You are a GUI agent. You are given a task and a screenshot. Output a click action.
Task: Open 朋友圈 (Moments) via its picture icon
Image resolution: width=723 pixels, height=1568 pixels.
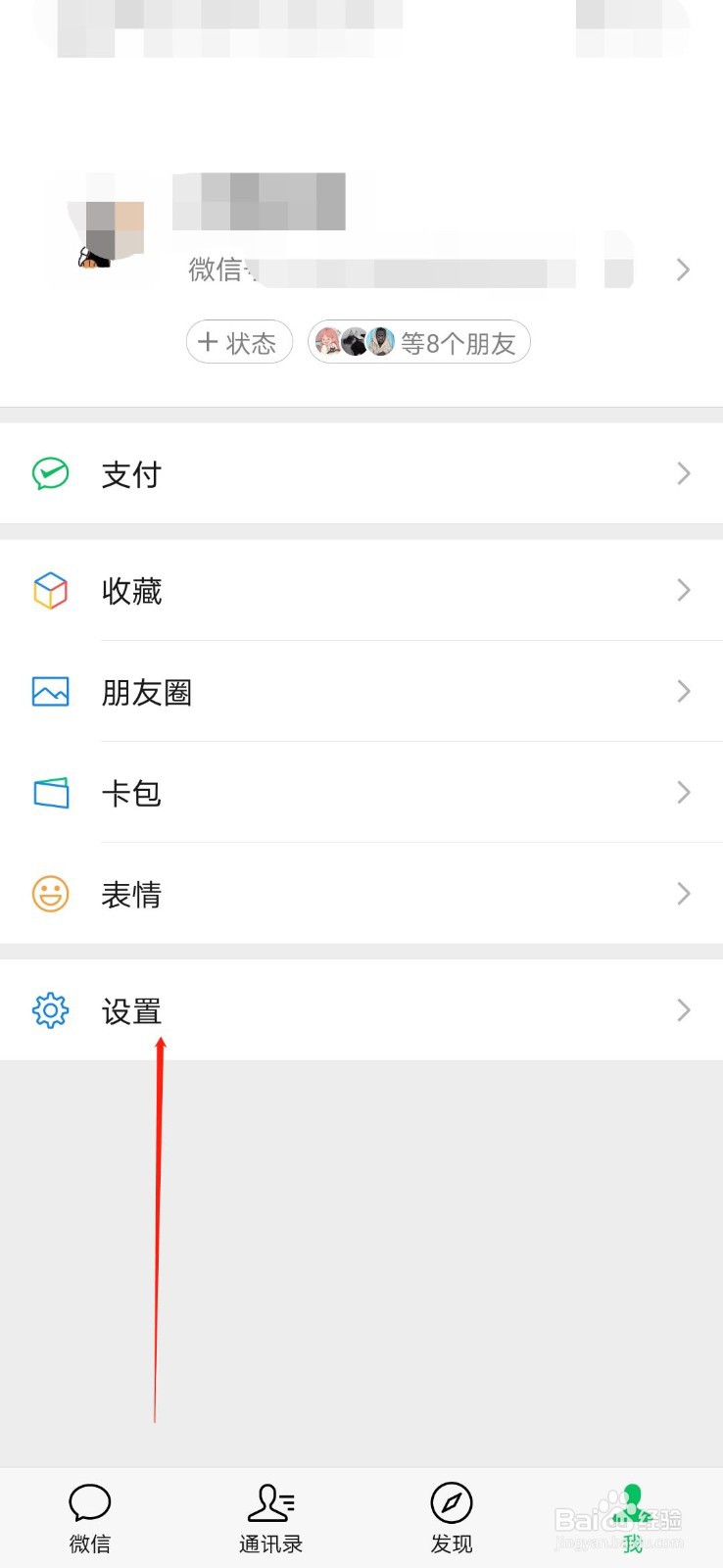click(50, 692)
